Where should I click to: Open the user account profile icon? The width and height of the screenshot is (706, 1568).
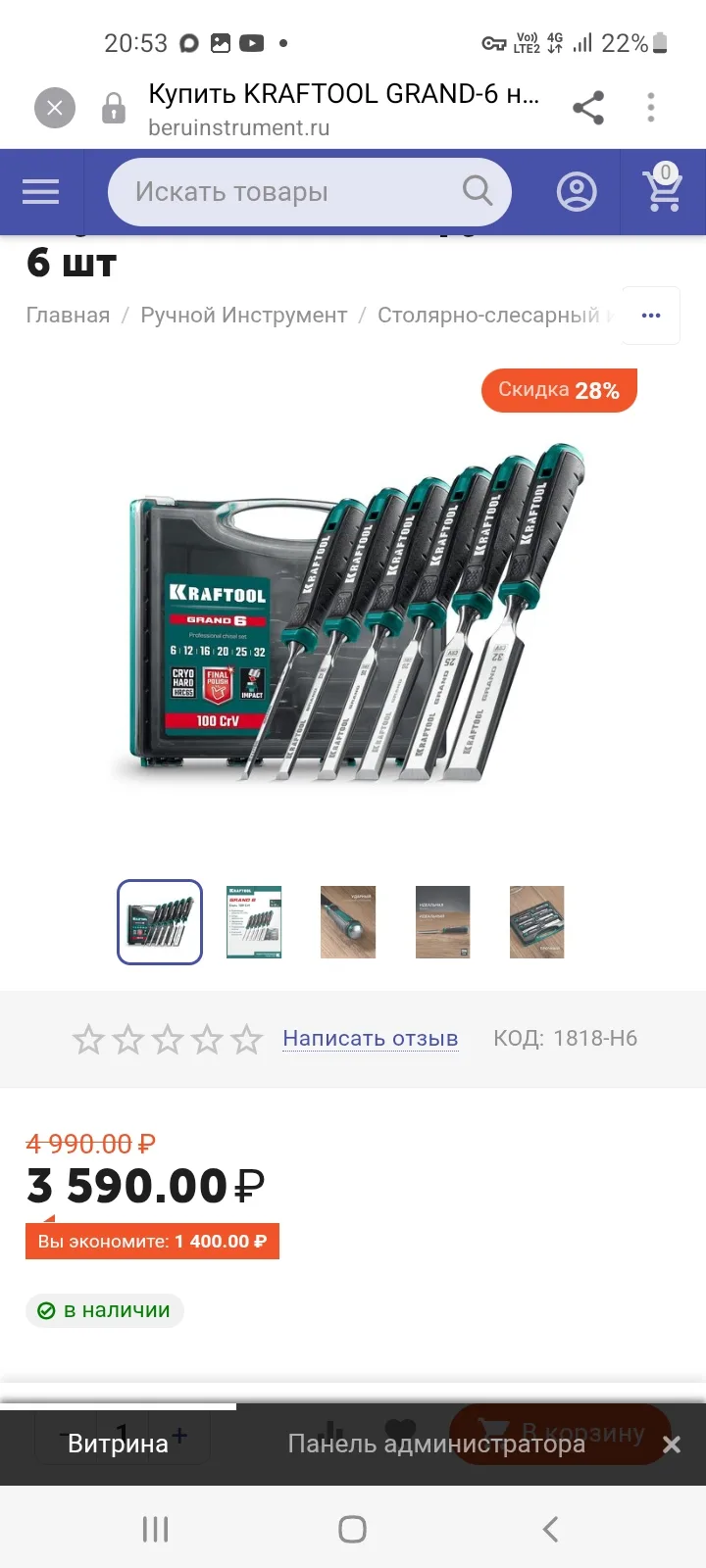point(577,192)
